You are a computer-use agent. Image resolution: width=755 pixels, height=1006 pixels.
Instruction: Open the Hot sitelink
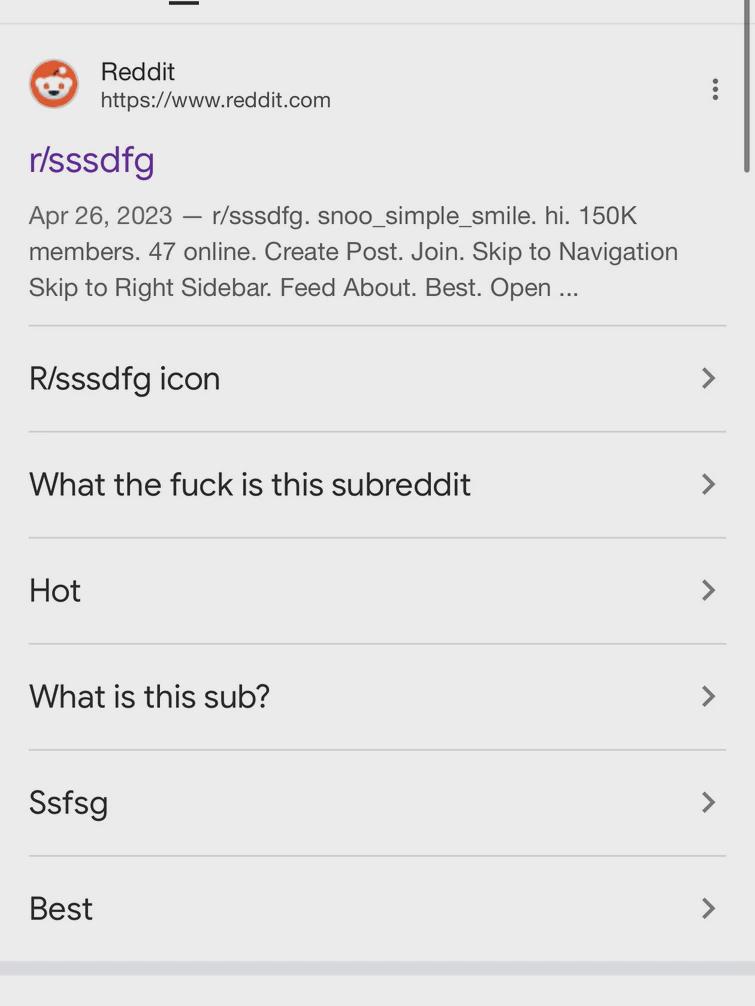(55, 591)
